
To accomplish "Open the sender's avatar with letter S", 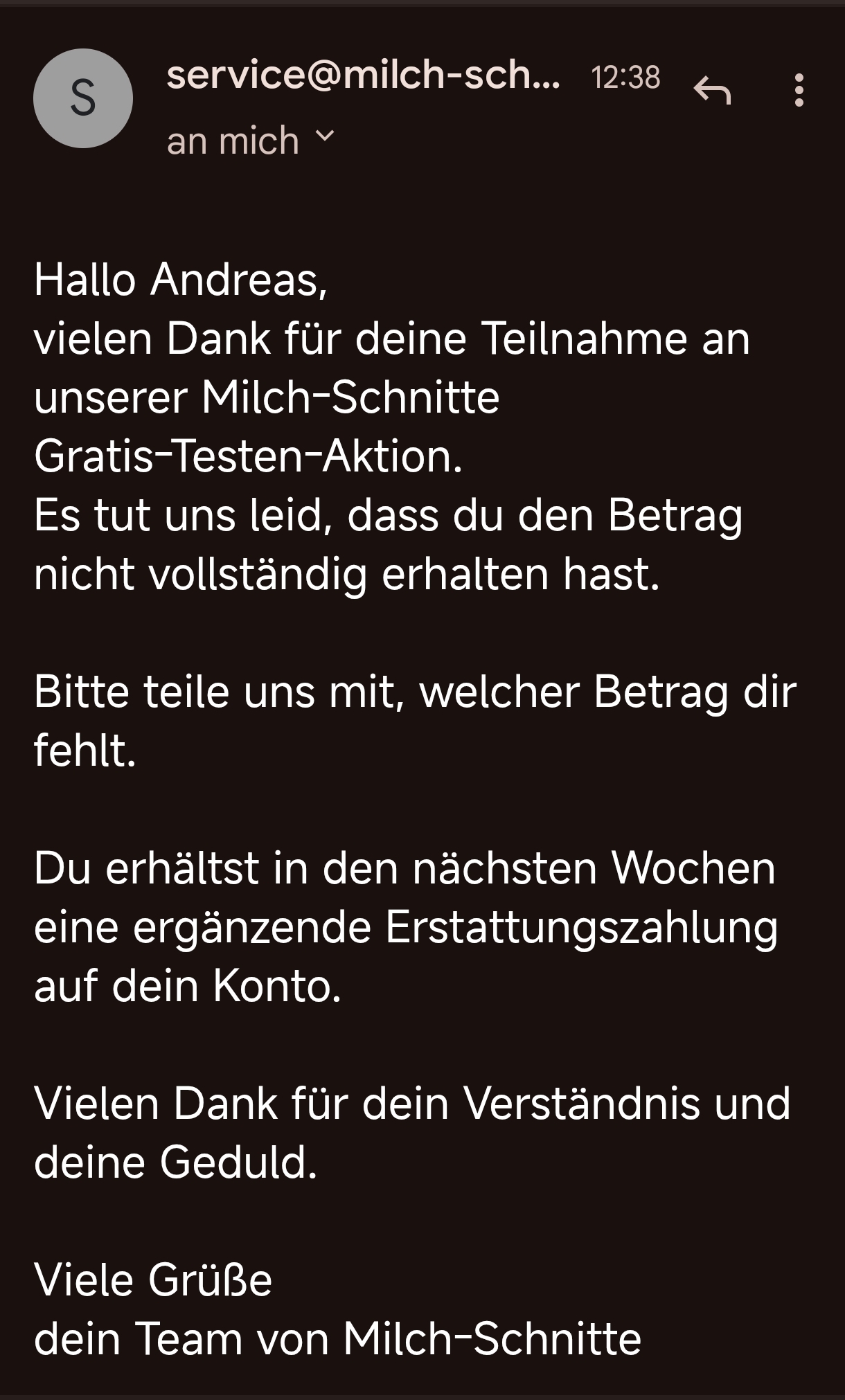I will [x=83, y=98].
